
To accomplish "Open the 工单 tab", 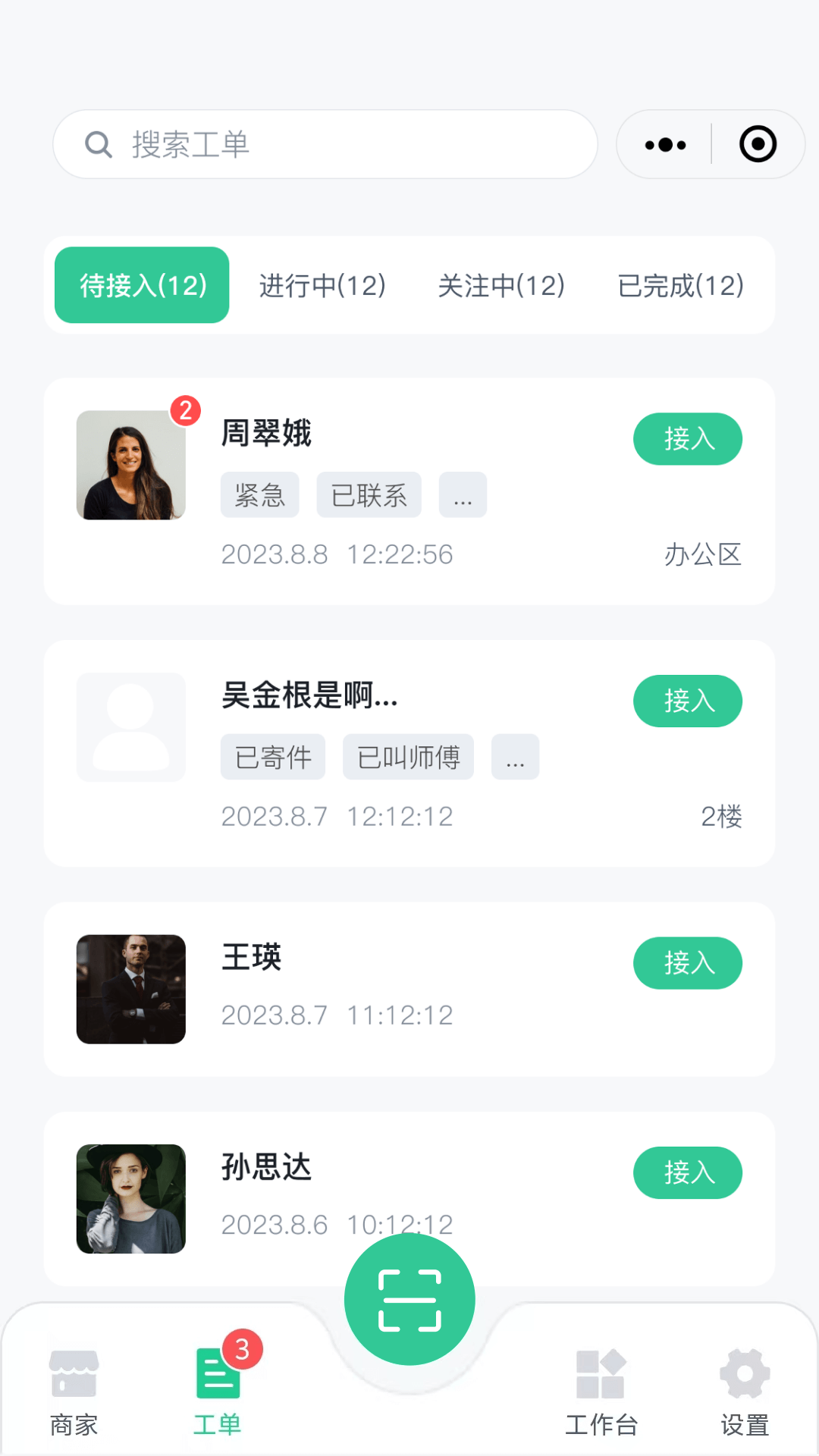I will (x=218, y=1392).
